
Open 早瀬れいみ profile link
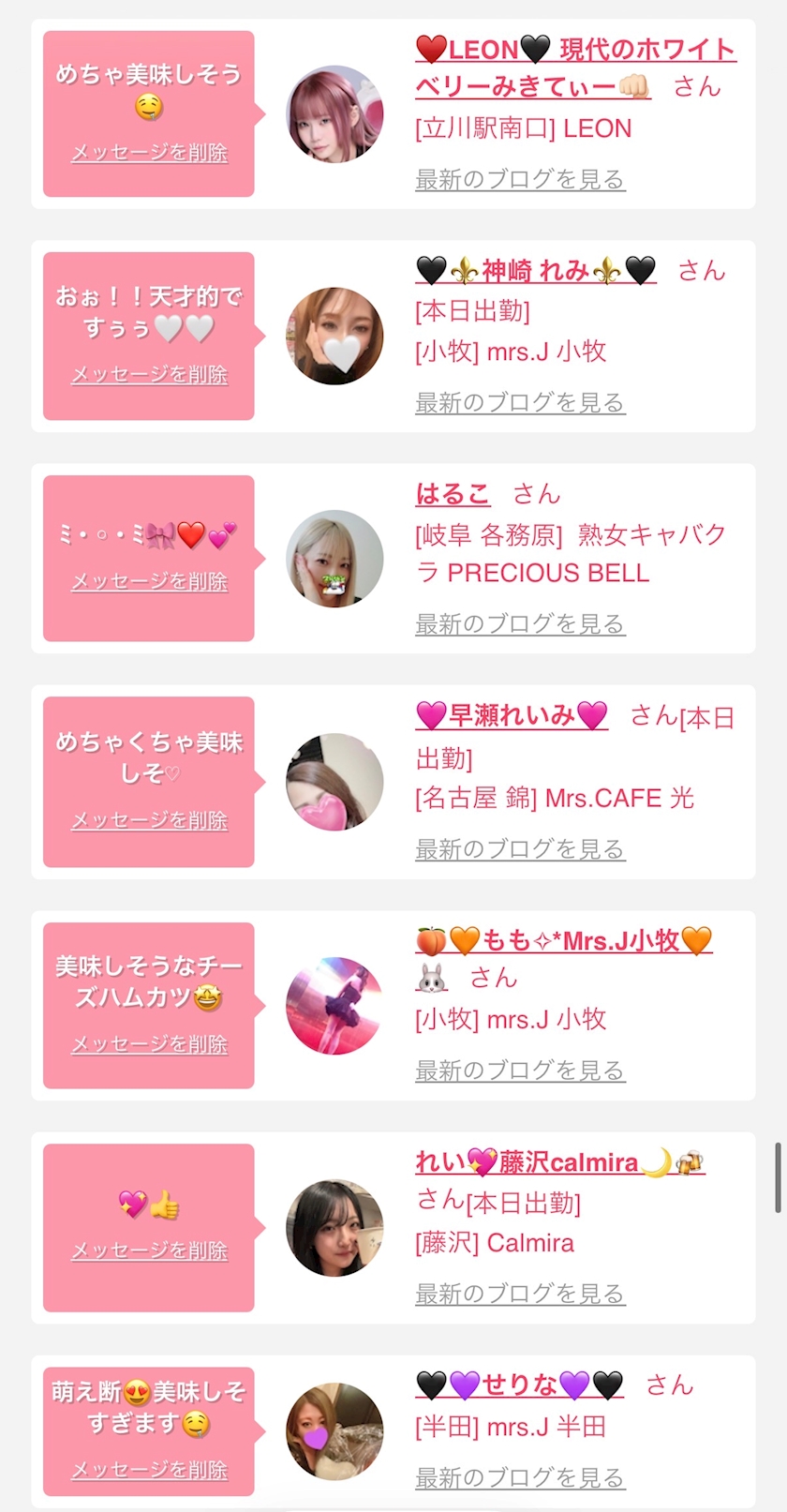click(x=512, y=716)
